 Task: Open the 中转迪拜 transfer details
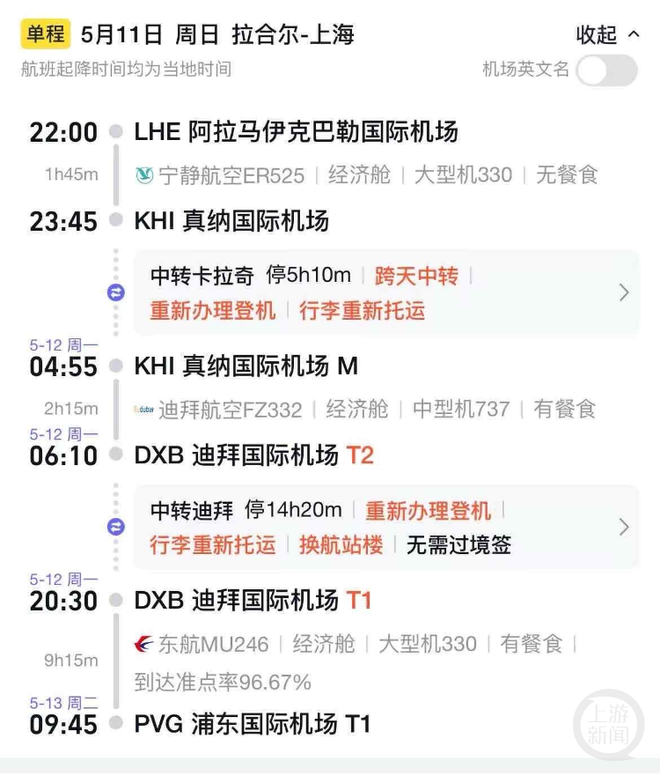(x=385, y=527)
